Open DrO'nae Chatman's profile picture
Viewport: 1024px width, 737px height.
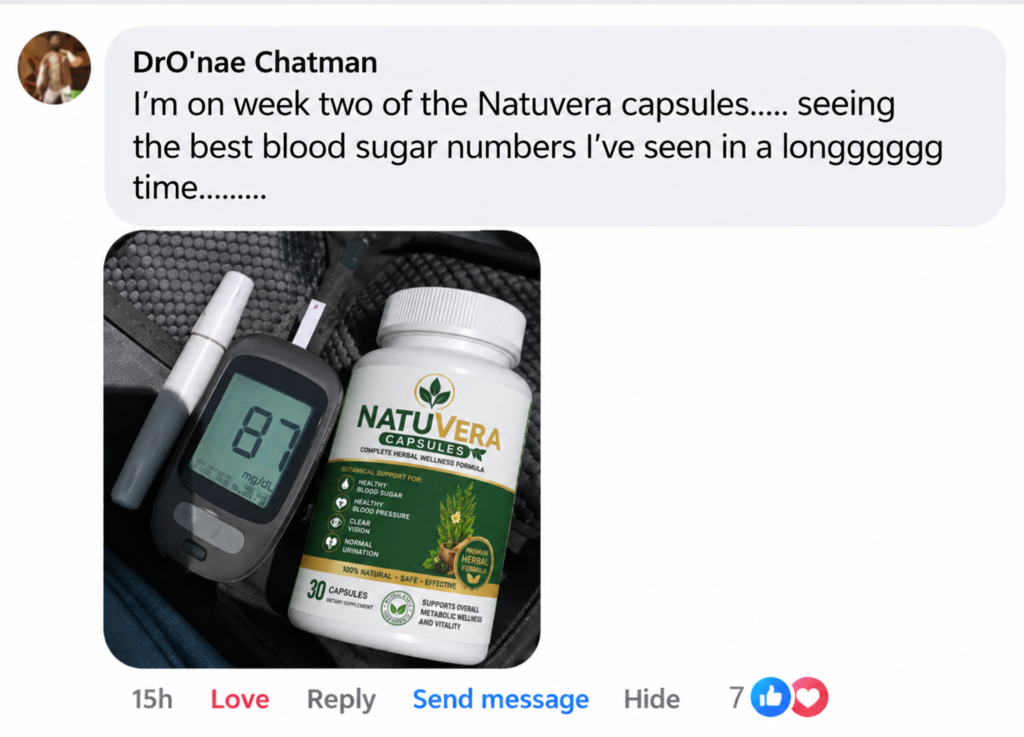point(54,68)
